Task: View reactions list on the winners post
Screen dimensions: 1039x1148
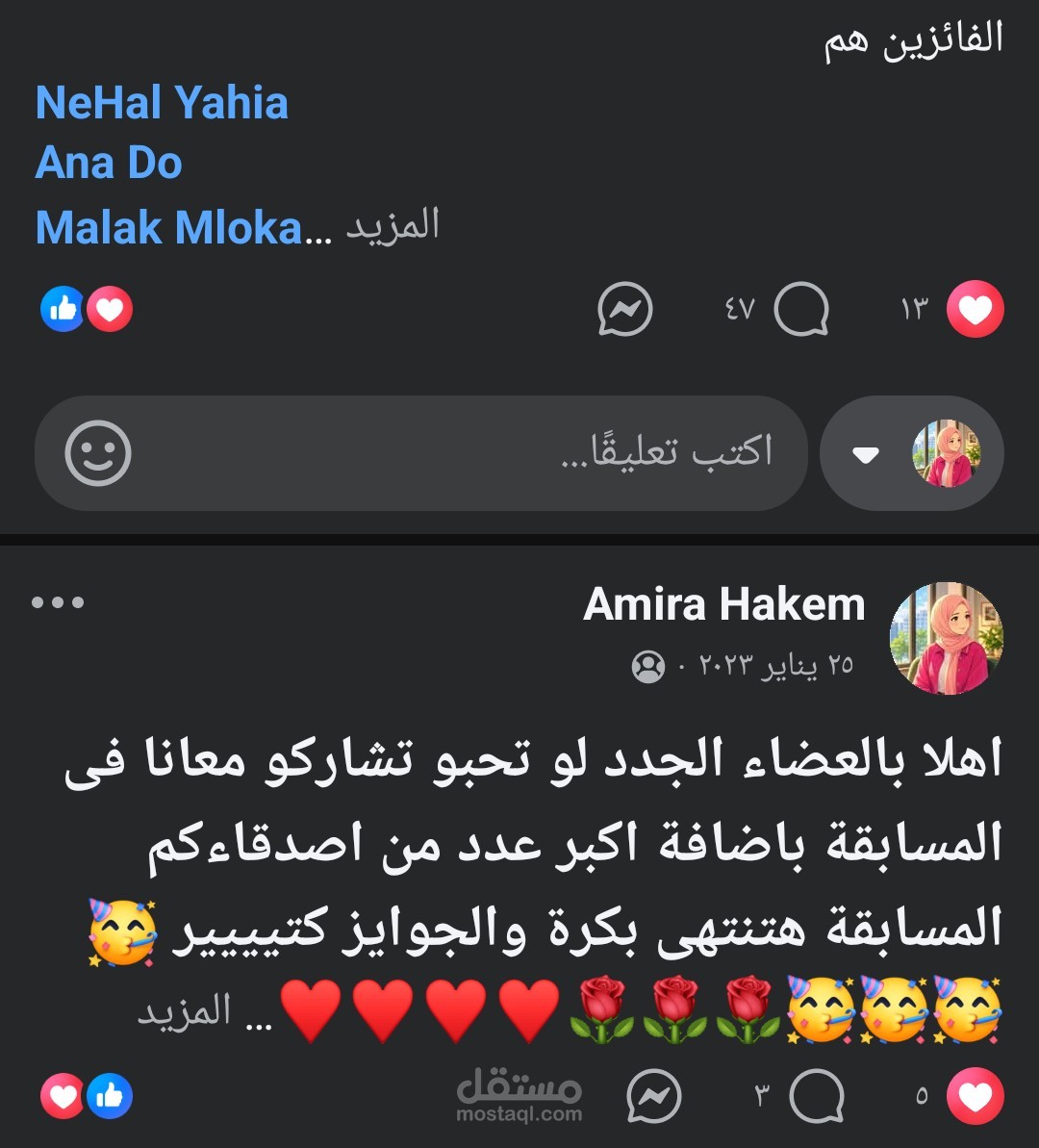Action: click(x=87, y=309)
